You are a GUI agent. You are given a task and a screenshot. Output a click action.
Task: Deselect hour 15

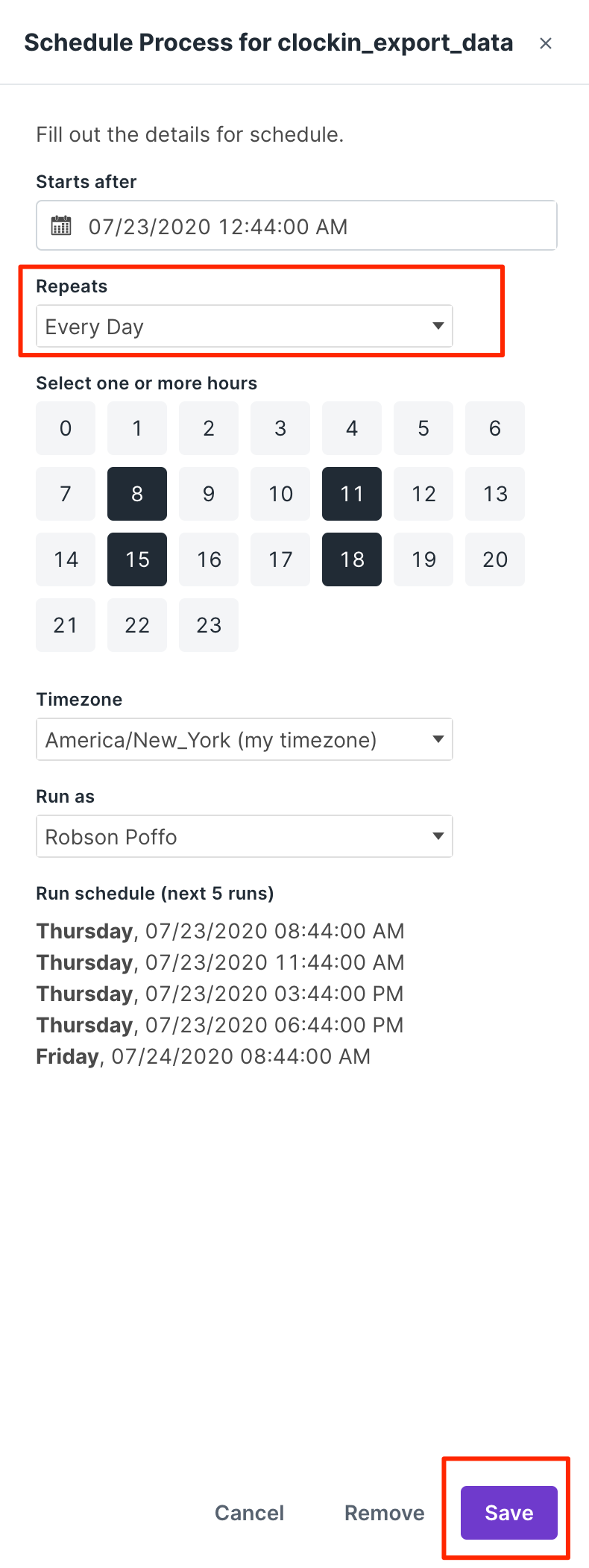137,559
